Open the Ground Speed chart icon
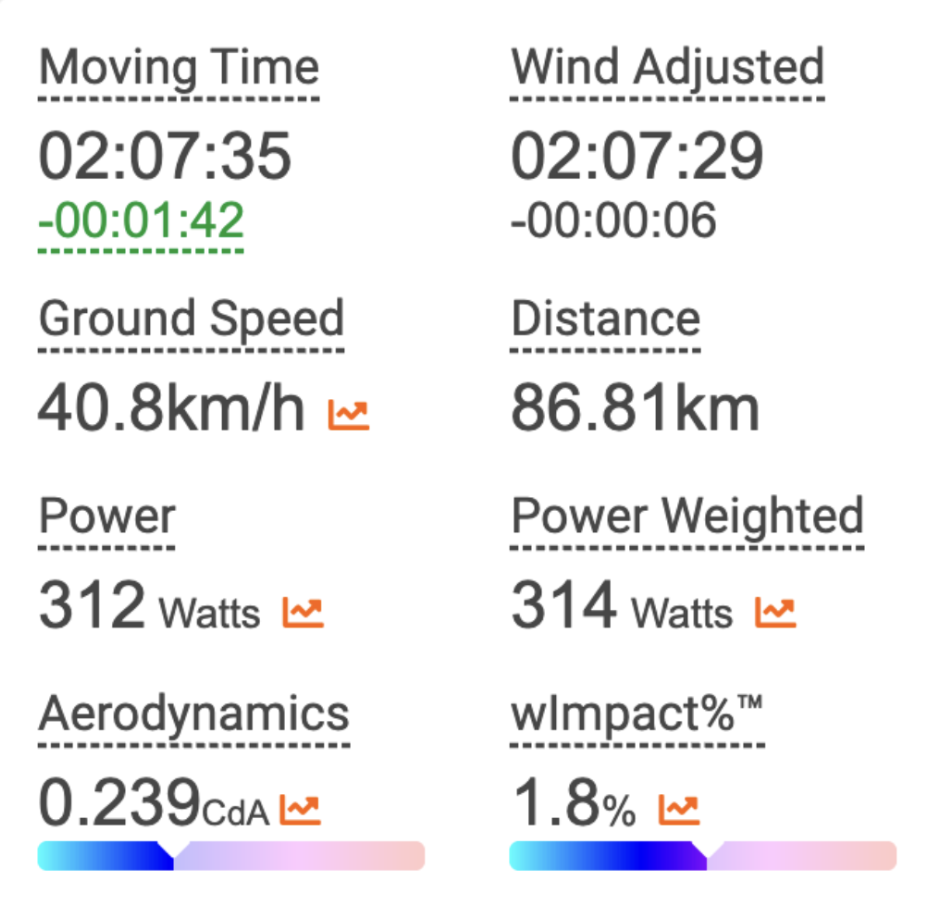This screenshot has height=912, width=926. (x=348, y=414)
